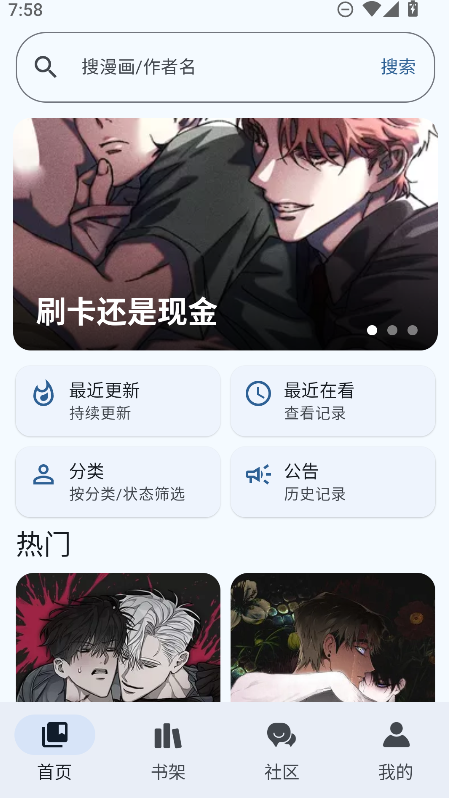
Task: Open the 公告 announcements card
Action: pyautogui.click(x=333, y=482)
